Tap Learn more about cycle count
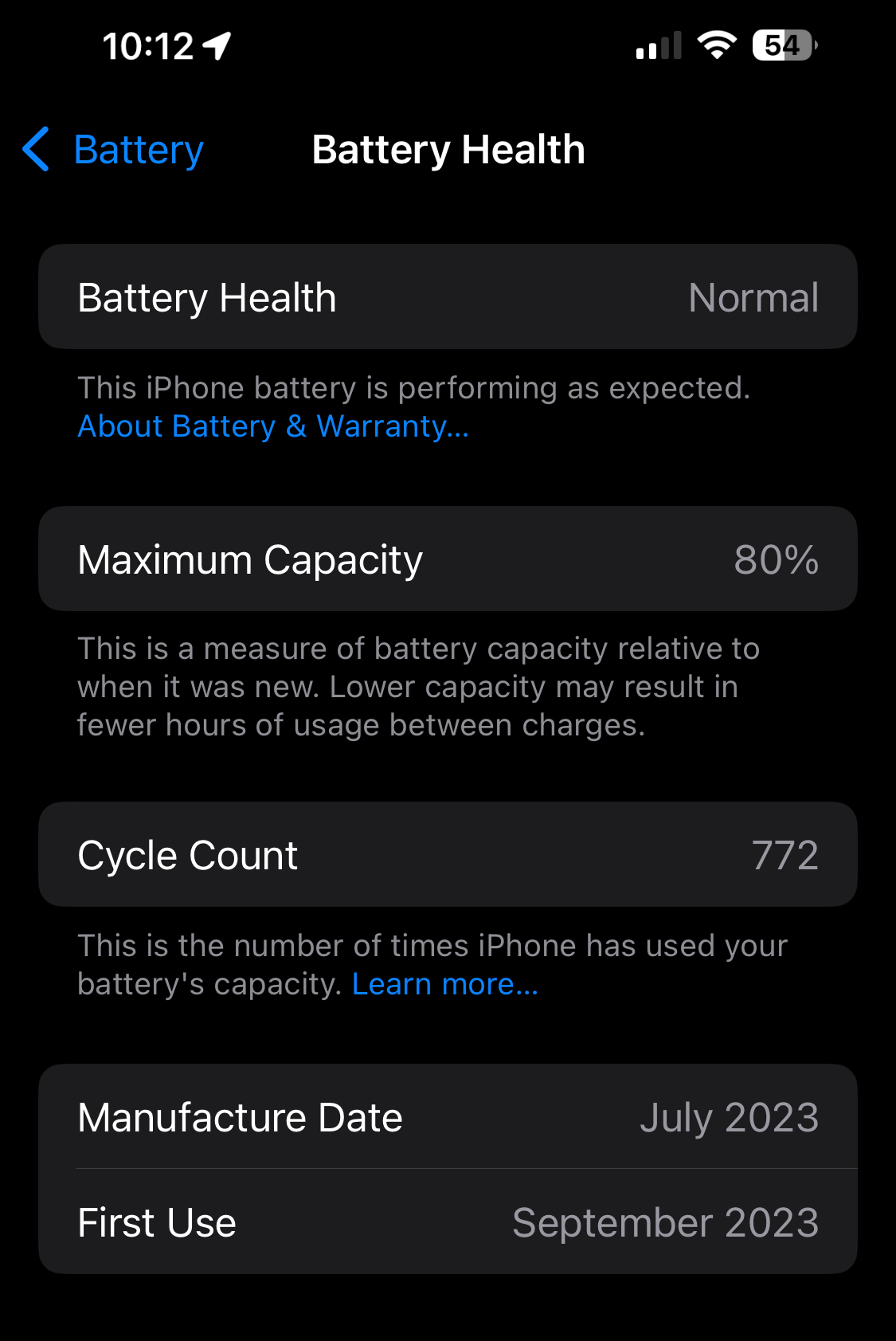The width and height of the screenshot is (896, 1341). click(445, 985)
